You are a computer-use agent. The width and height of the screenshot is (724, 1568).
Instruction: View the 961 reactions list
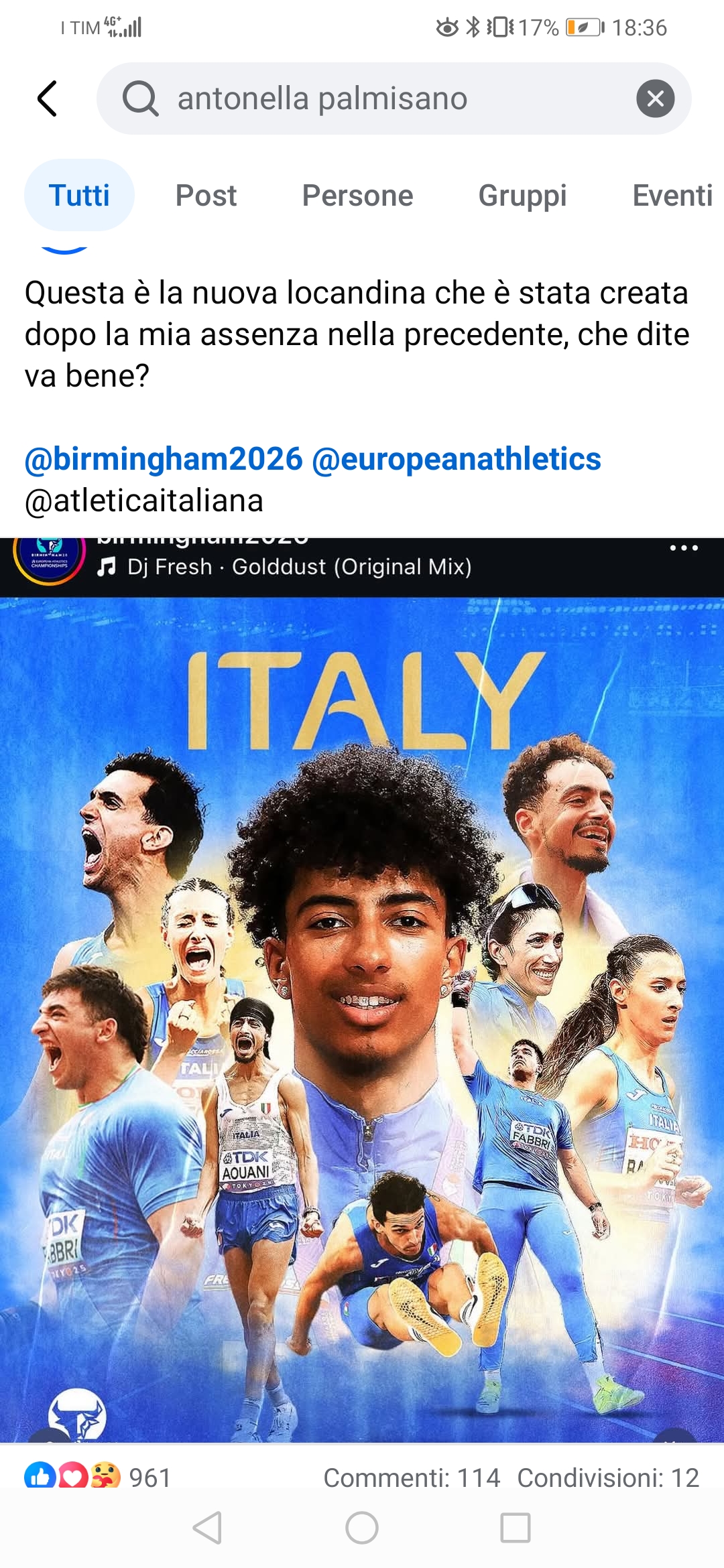click(x=98, y=1478)
